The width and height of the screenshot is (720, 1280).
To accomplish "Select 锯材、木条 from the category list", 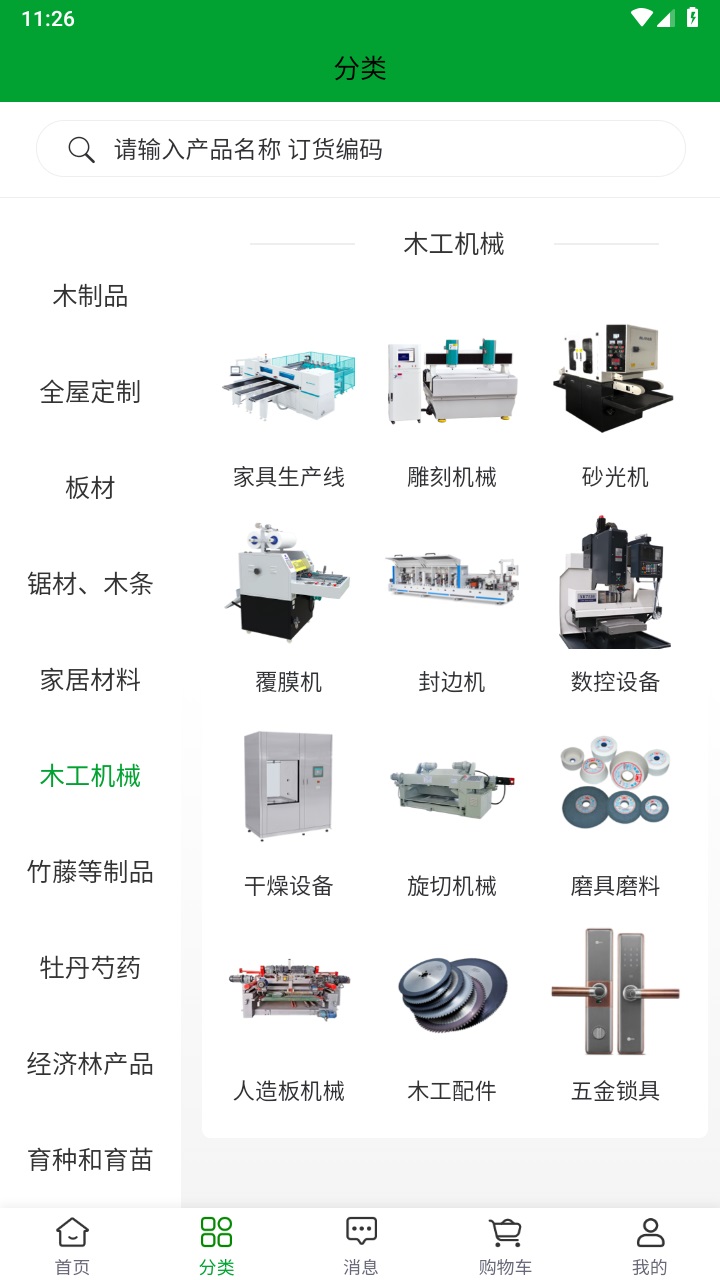I will 89,584.
